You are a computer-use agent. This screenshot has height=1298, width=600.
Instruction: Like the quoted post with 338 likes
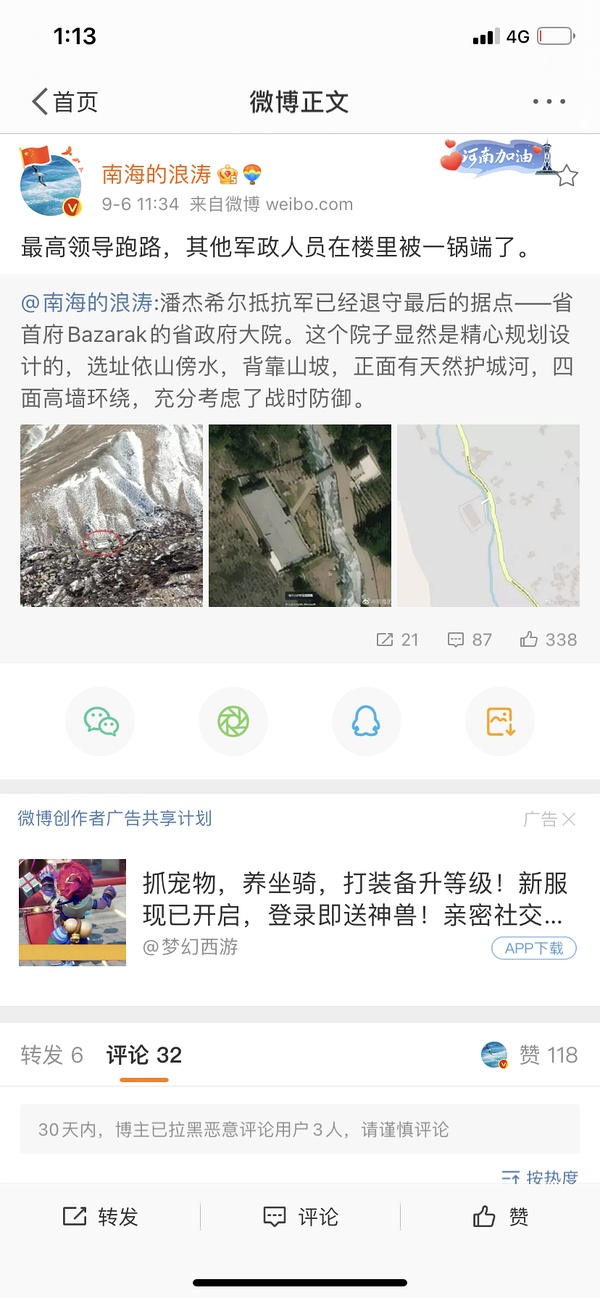pyautogui.click(x=548, y=639)
